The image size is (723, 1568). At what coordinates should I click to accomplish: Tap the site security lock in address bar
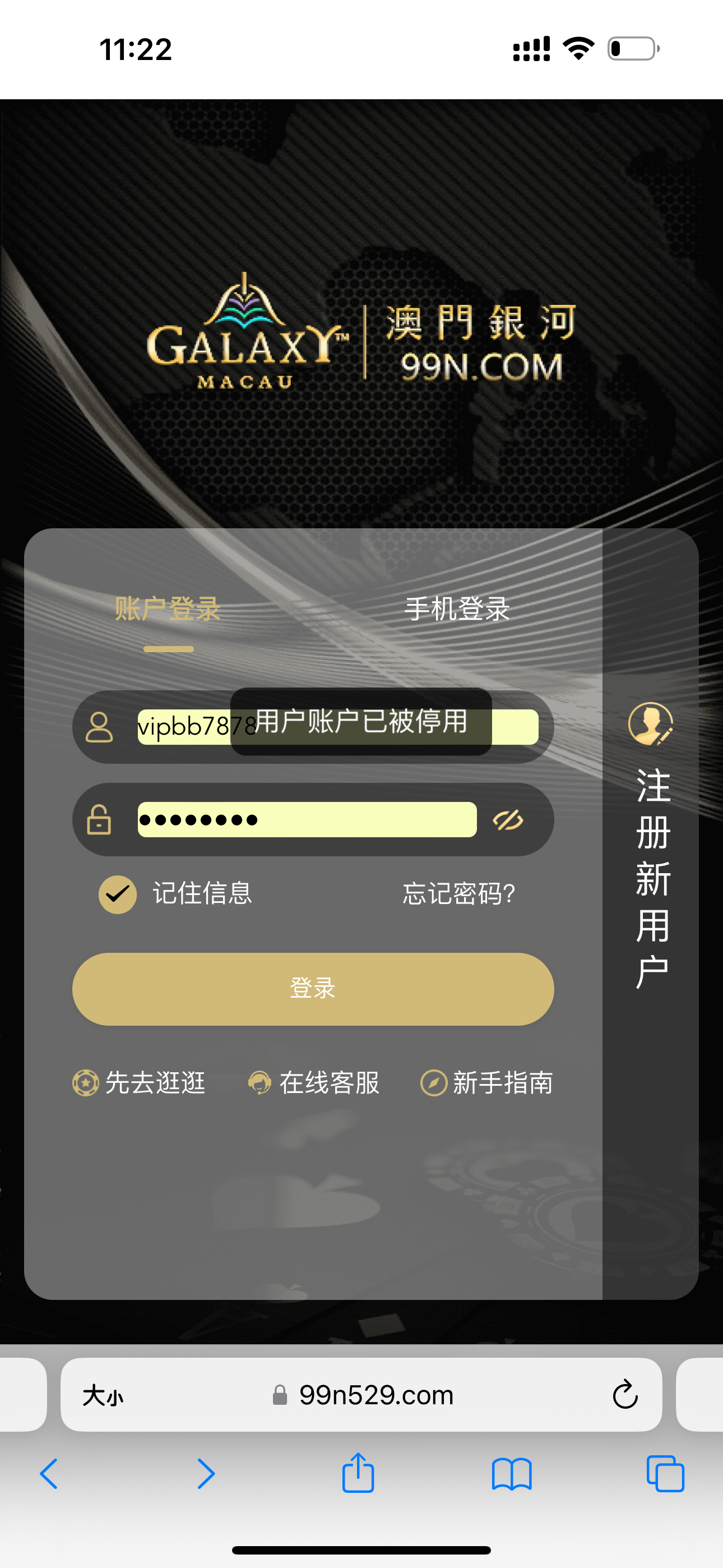[280, 1395]
